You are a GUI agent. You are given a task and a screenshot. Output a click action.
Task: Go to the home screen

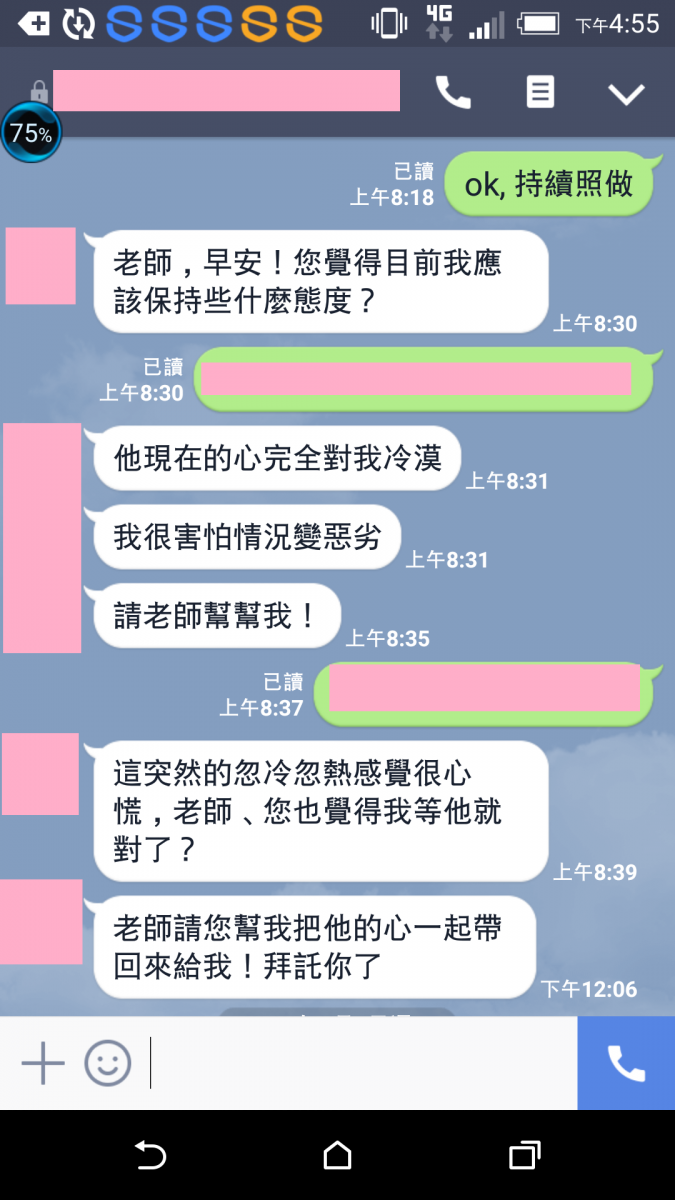[338, 1156]
